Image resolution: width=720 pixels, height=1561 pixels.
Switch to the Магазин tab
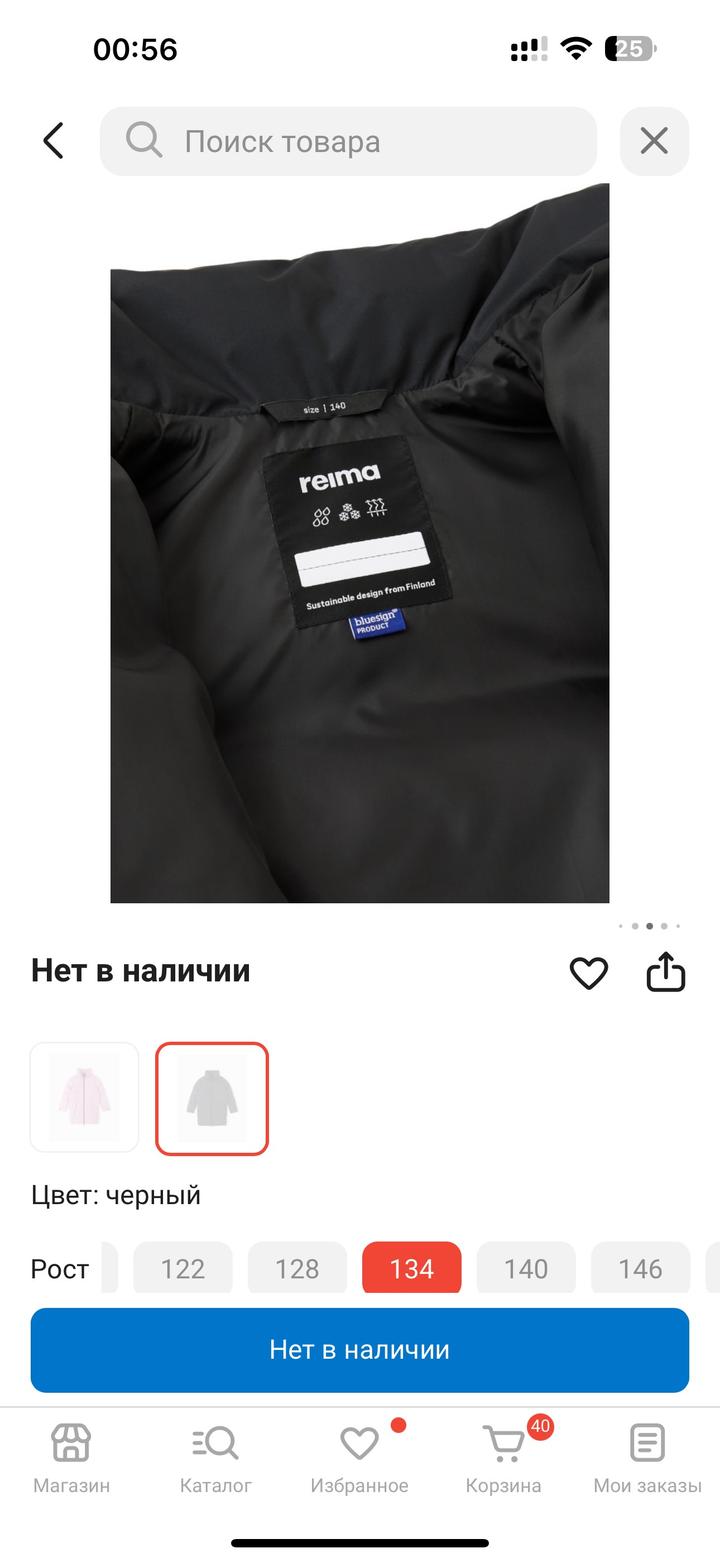pos(71,1458)
